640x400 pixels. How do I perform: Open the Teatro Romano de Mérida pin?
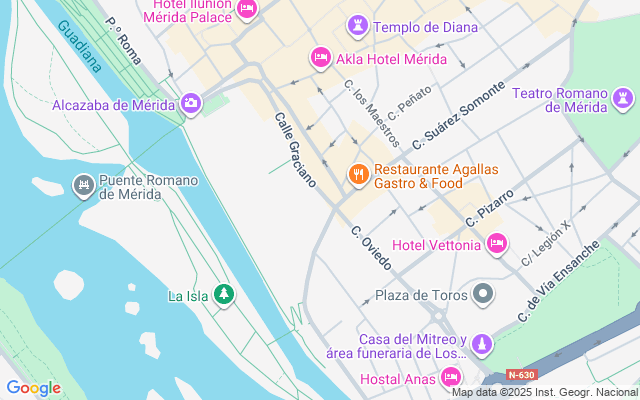click(x=624, y=98)
